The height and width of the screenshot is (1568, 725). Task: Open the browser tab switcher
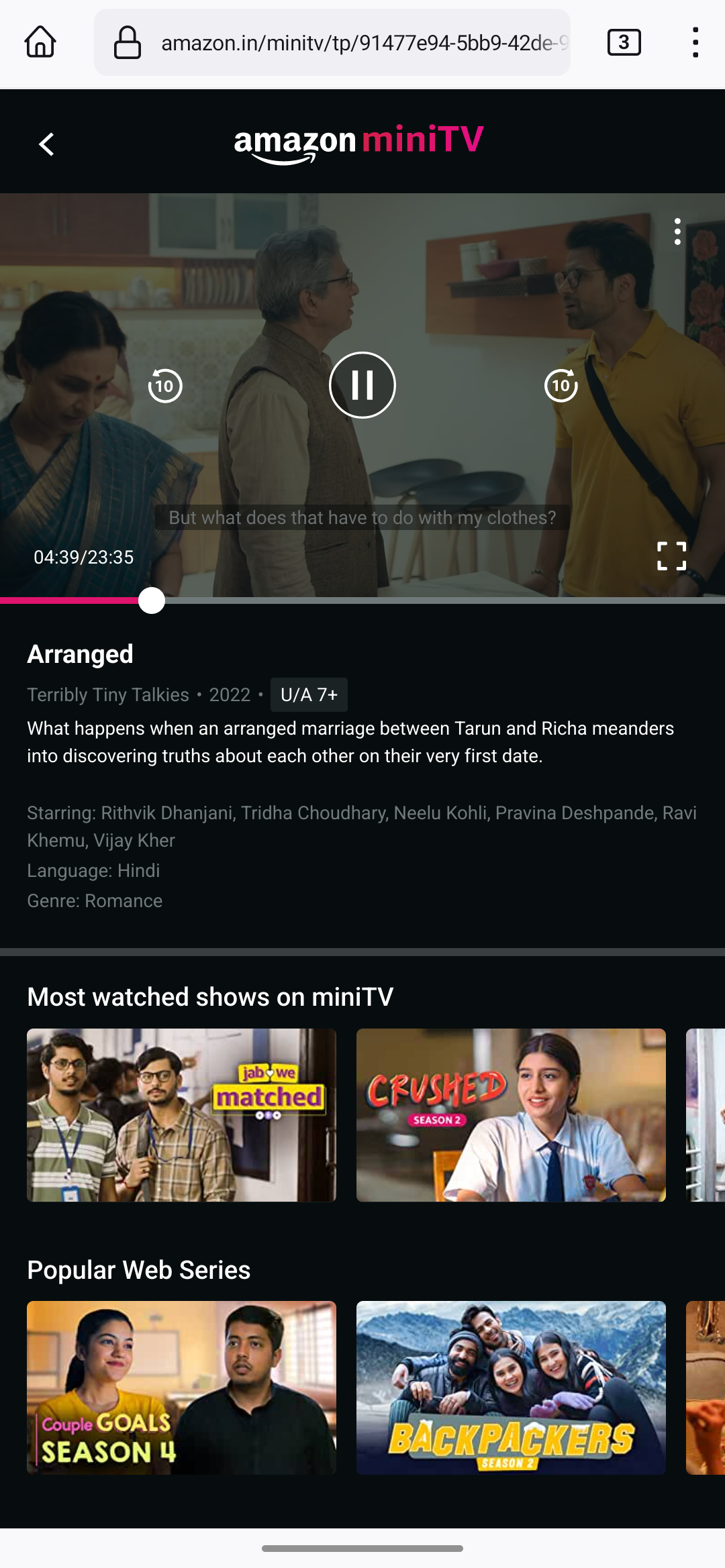pyautogui.click(x=624, y=43)
